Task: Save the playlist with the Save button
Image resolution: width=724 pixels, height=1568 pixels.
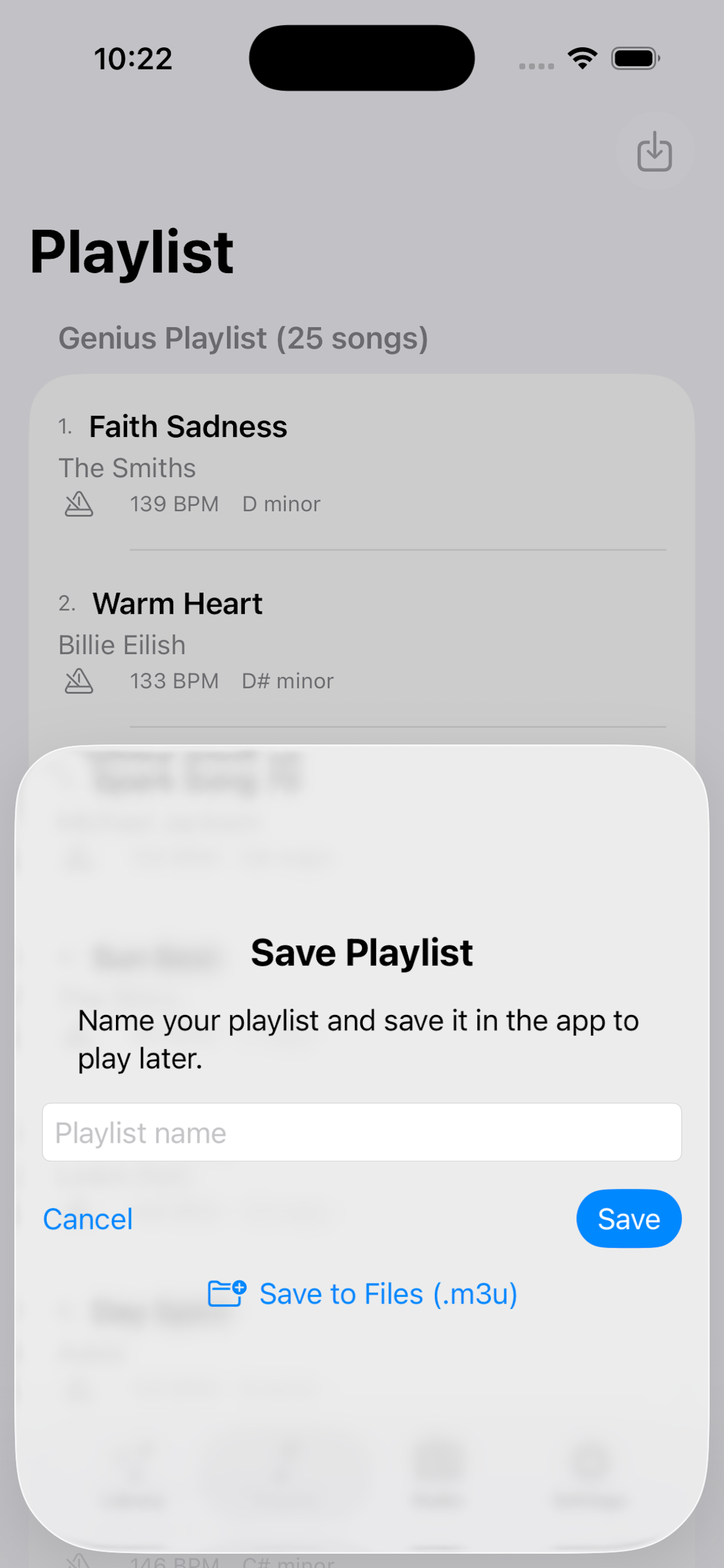Action: pos(629,1219)
